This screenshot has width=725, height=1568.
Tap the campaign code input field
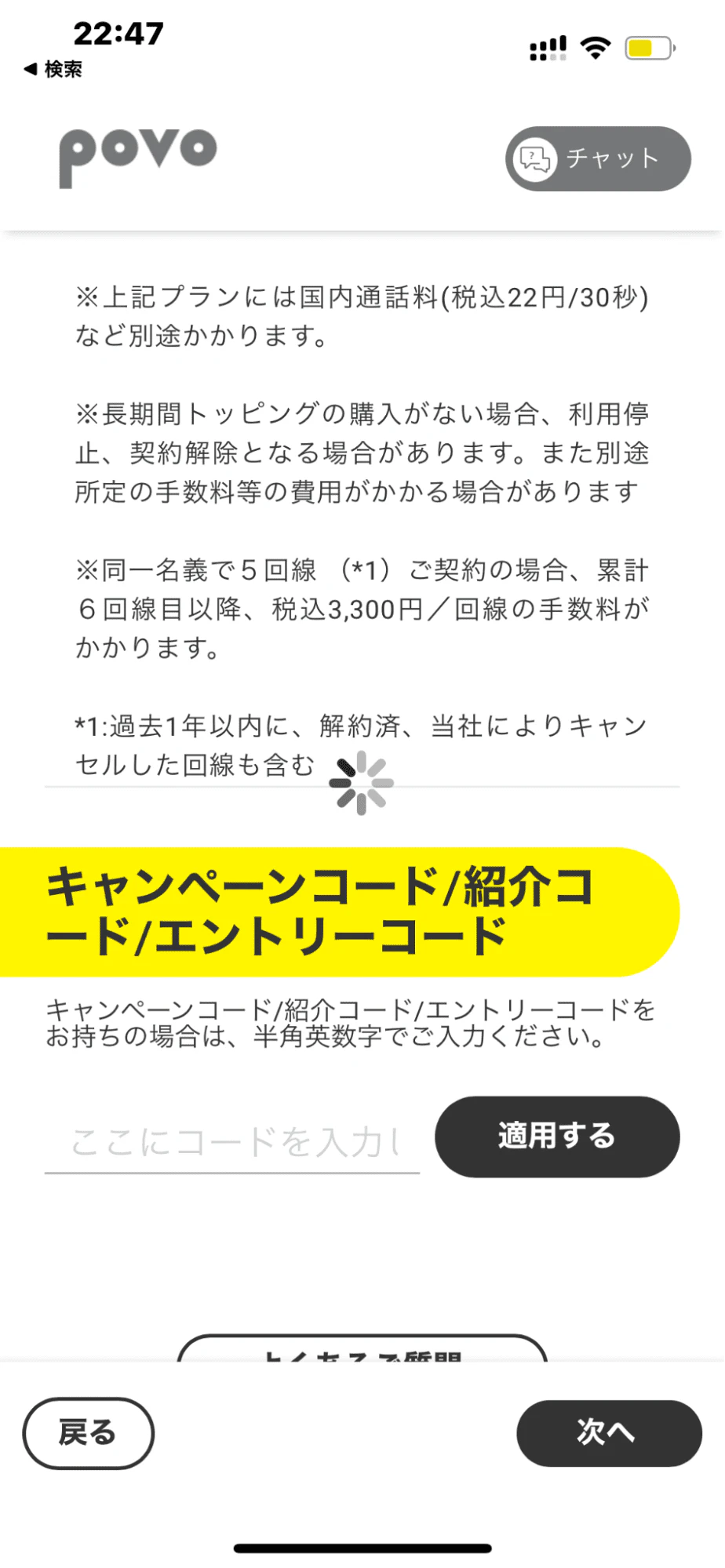(x=232, y=1142)
